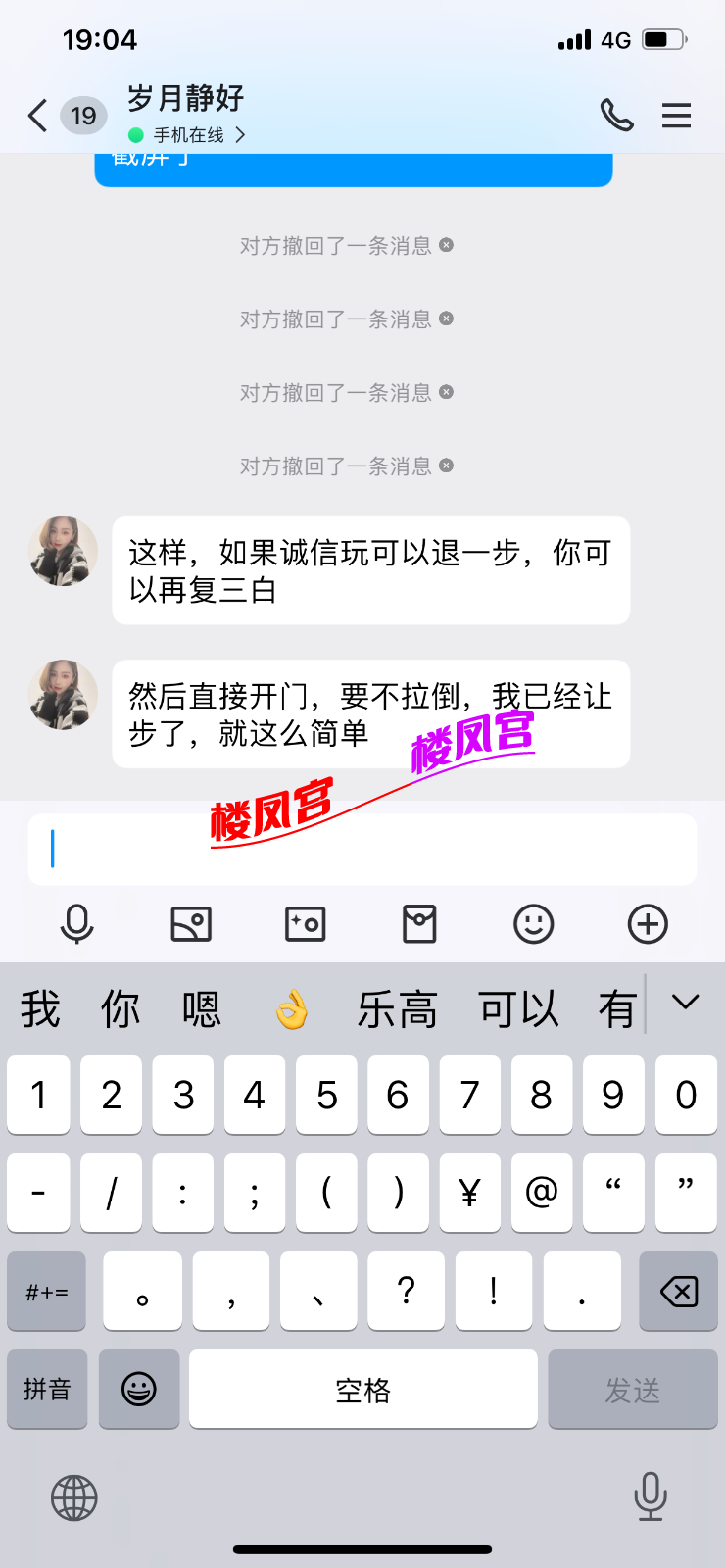The width and height of the screenshot is (725, 1568).
Task: Switch to the #+= symbols keyboard
Action: 47,1291
